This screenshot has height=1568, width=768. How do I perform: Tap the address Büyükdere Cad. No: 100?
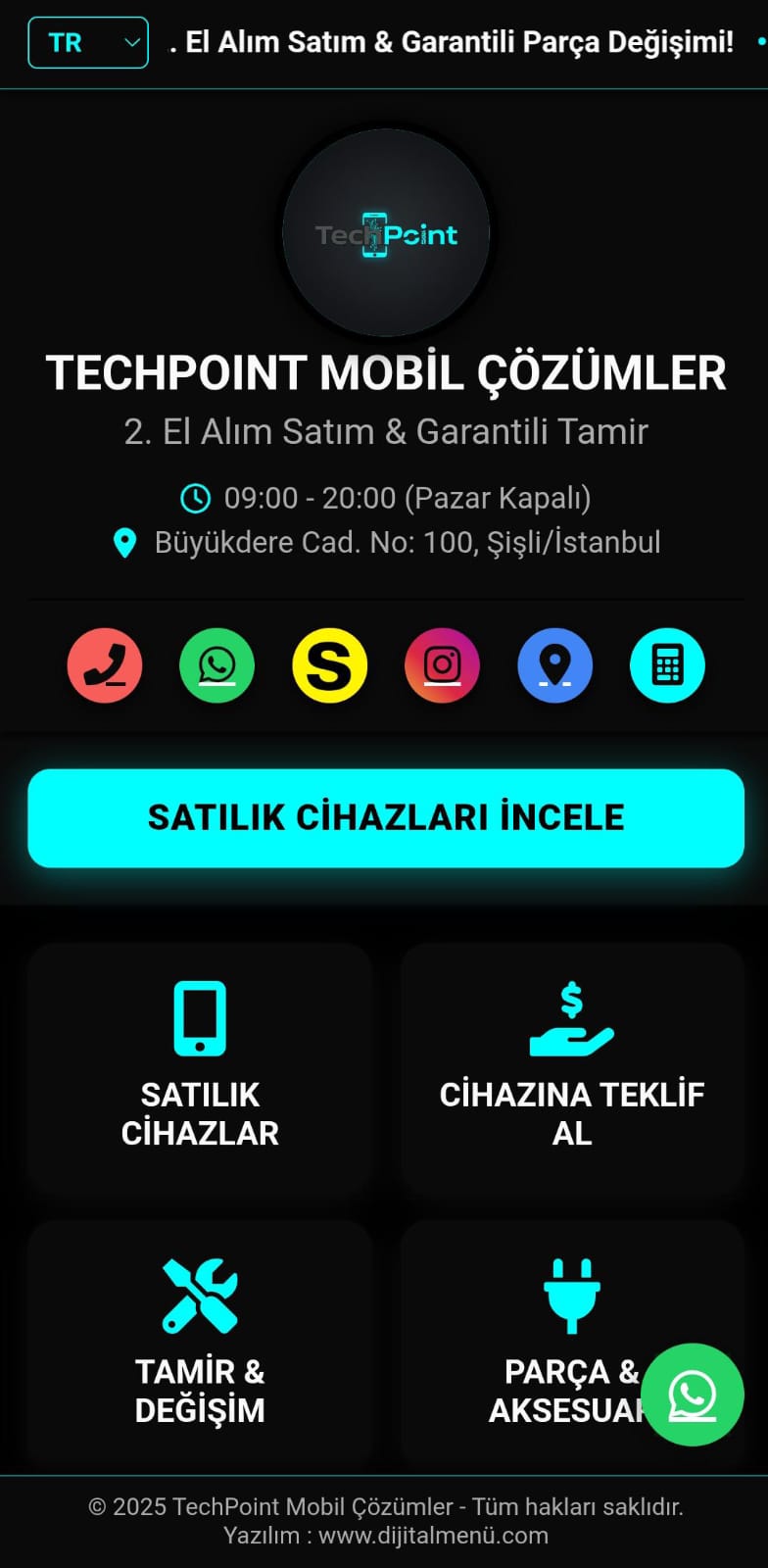coord(408,542)
